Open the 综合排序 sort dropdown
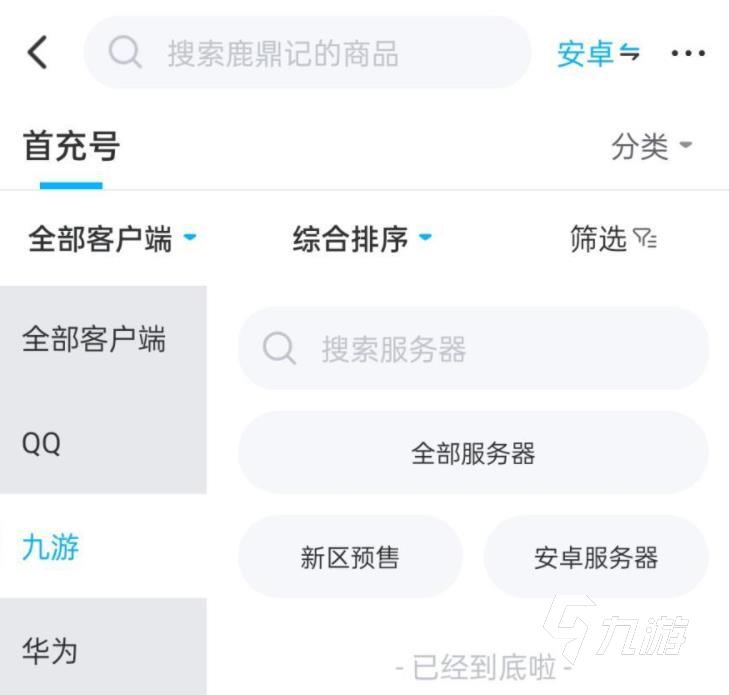The image size is (729, 695). point(362,239)
